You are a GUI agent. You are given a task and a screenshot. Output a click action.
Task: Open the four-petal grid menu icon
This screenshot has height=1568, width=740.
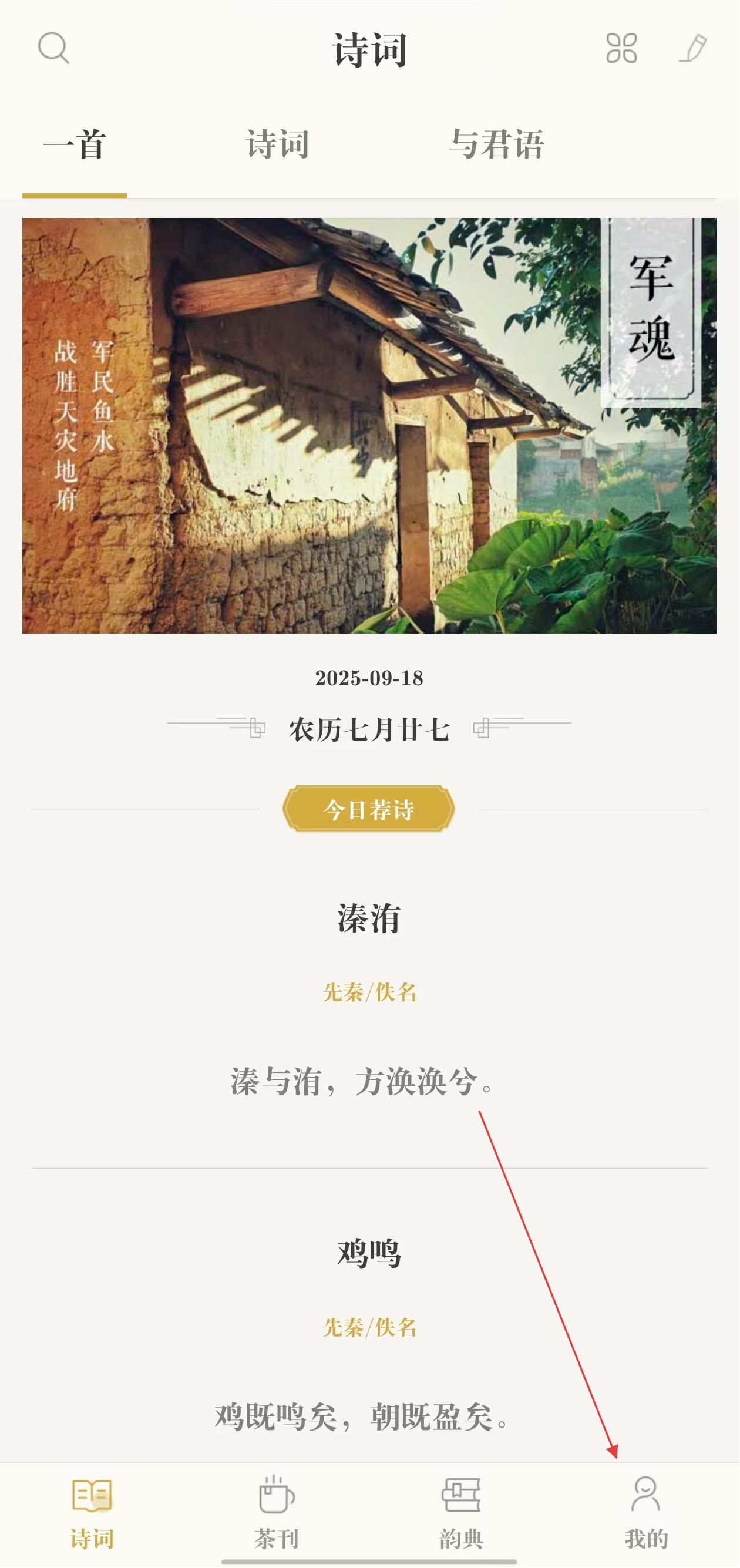click(x=621, y=48)
